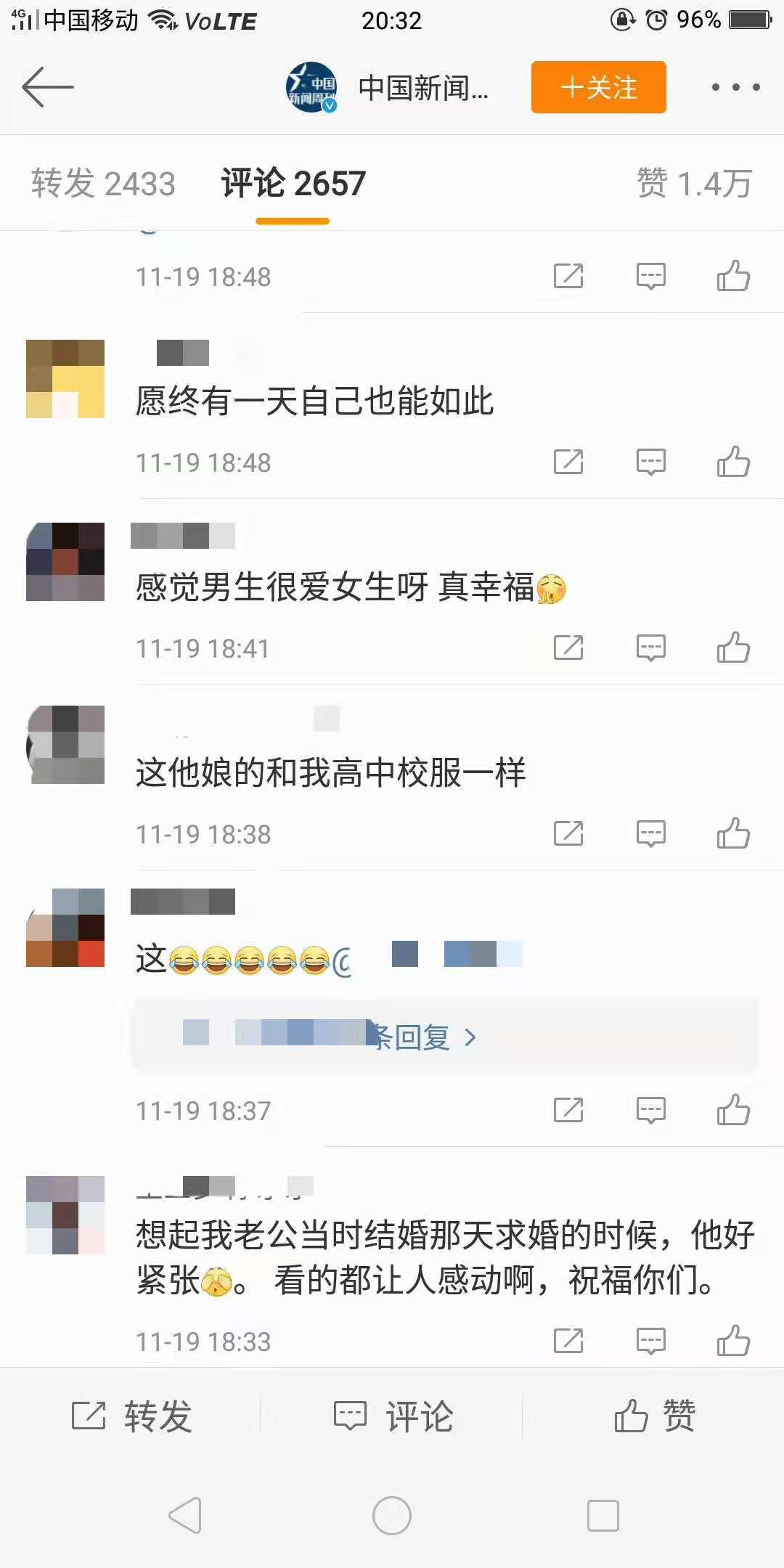
Task: Reply to the comment posted 11-19 18:37
Action: point(650,1110)
